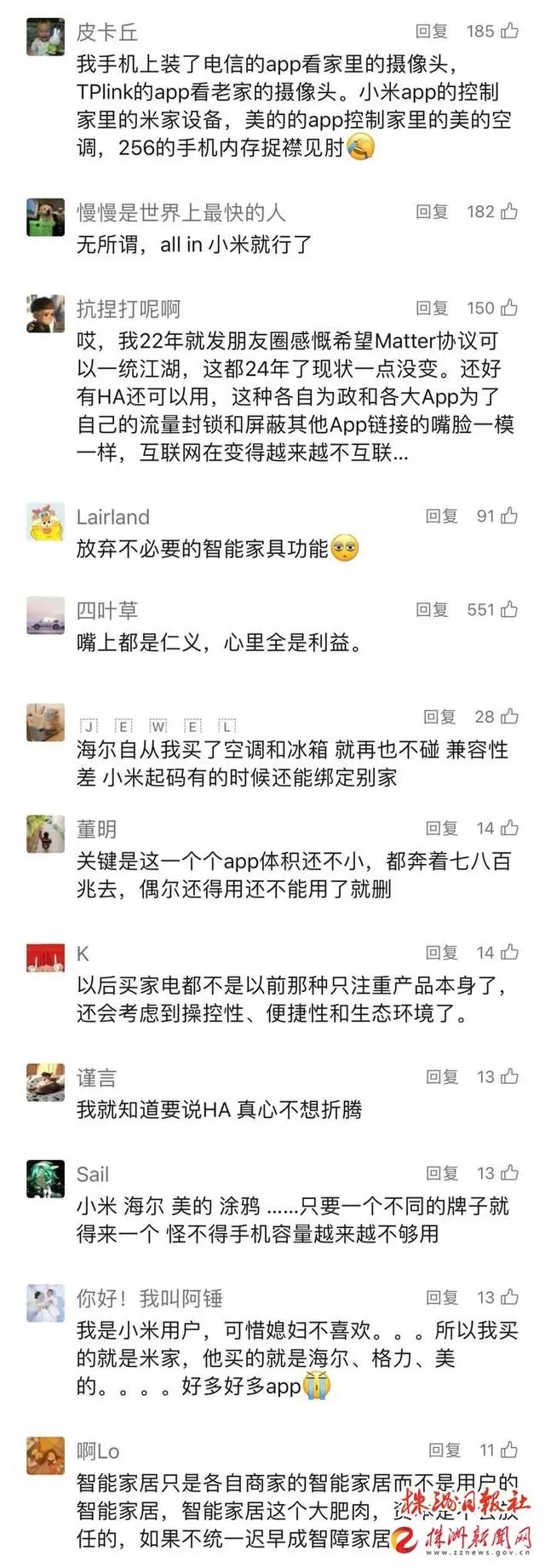Like 四叶草's comment with 551 likes

click(x=509, y=609)
